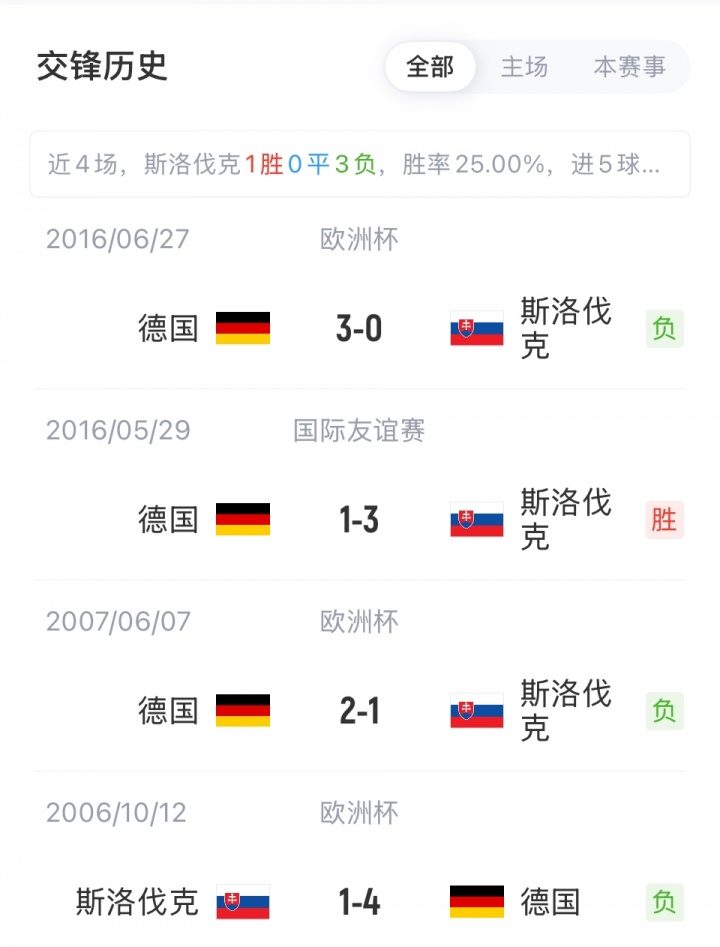Expand the truncated 近4场 summary box

point(359,164)
